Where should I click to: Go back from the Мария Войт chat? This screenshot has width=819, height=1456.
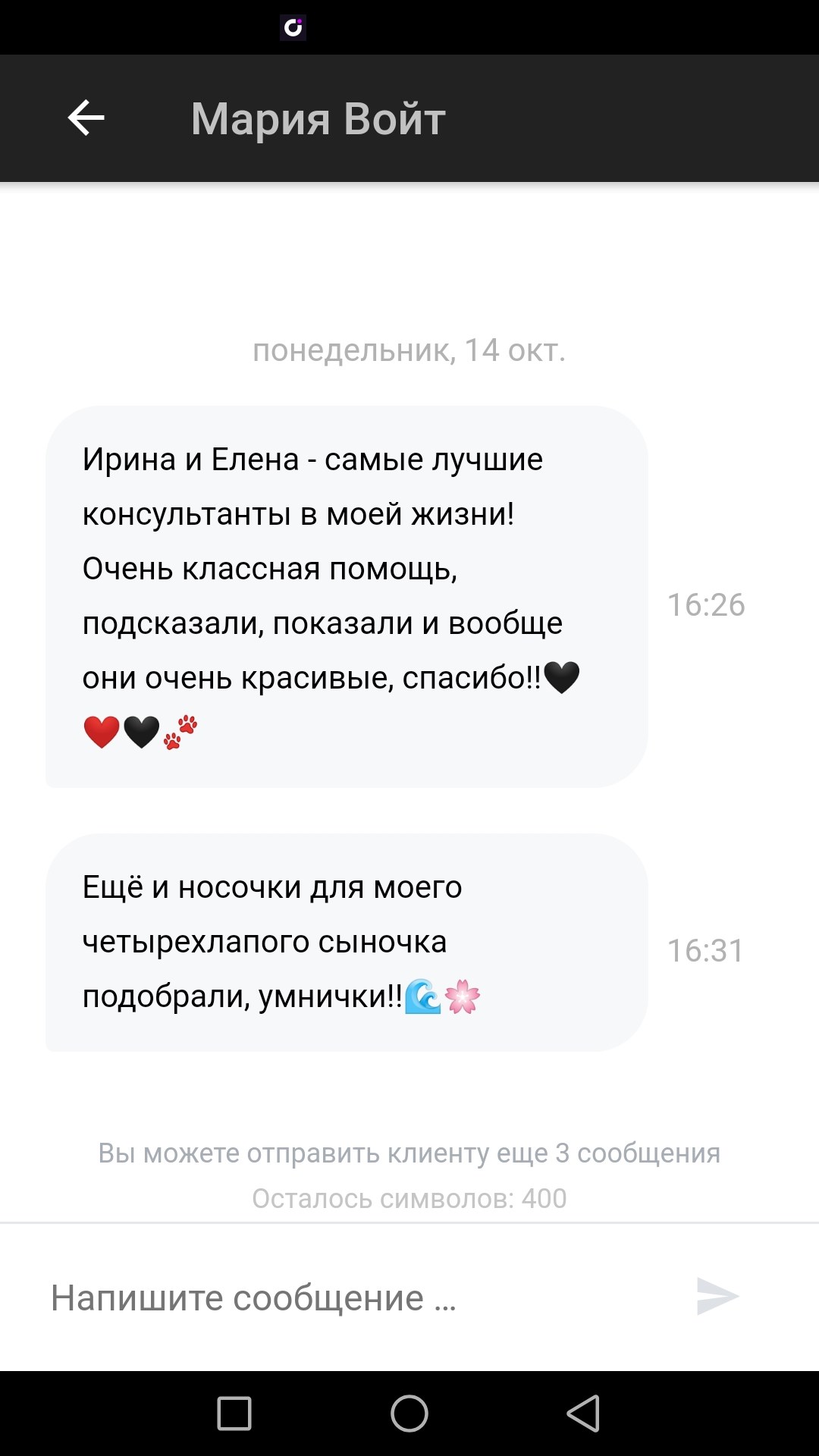[86, 118]
